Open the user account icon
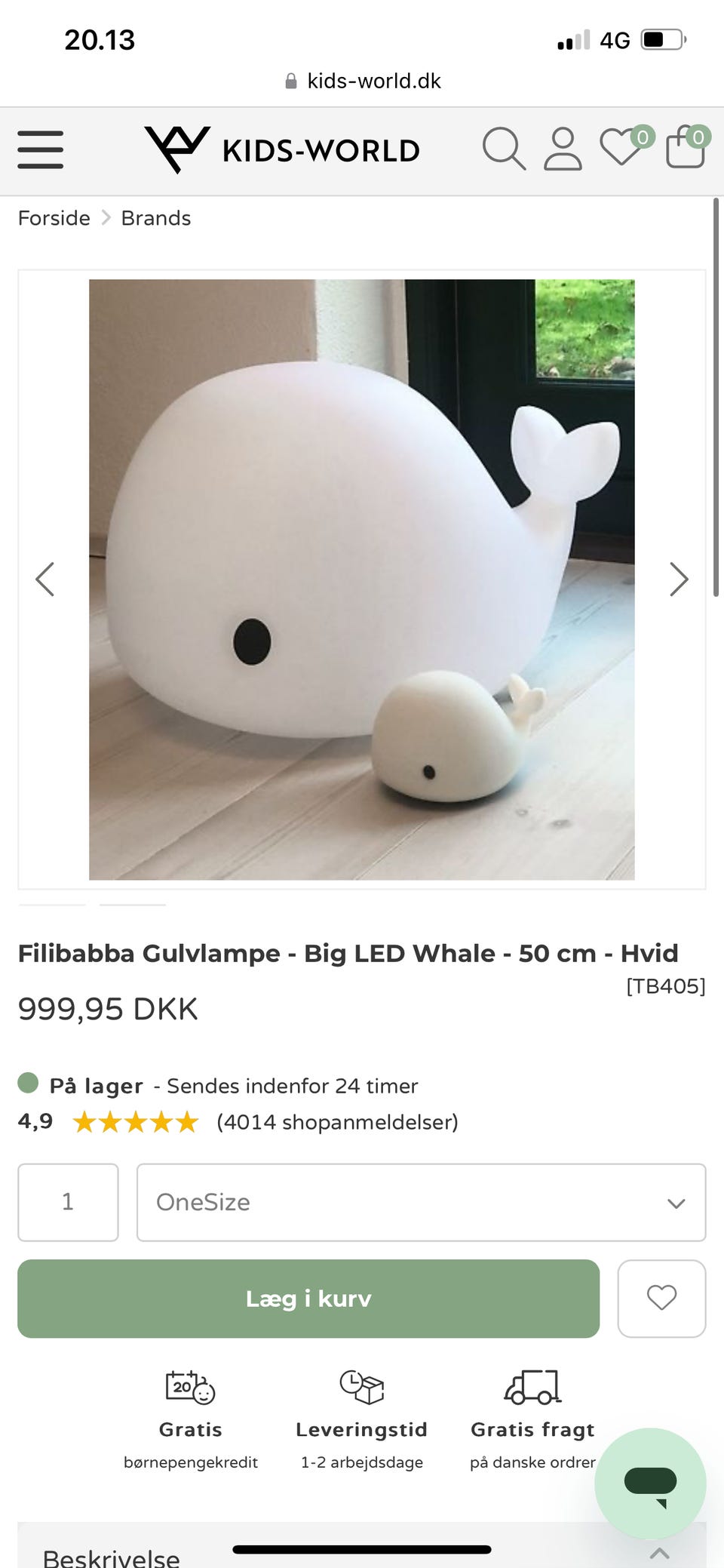This screenshot has width=724, height=1568. [563, 149]
